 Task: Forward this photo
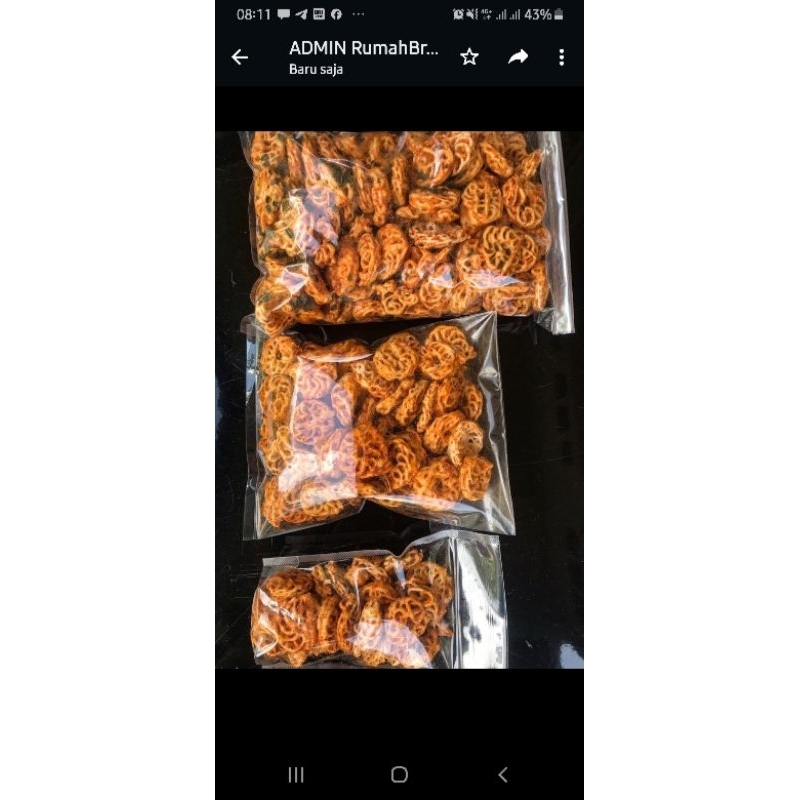(518, 58)
